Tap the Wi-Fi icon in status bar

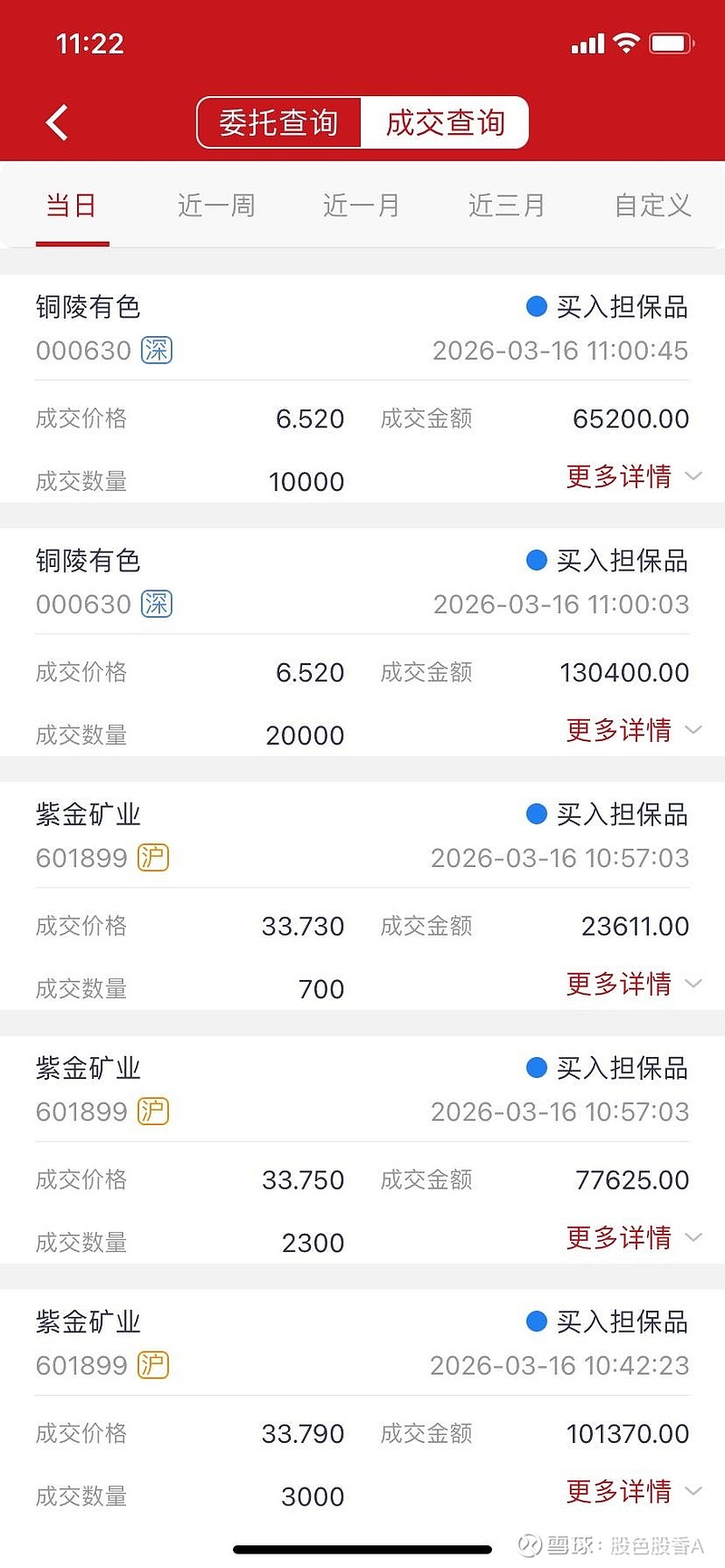(x=626, y=42)
